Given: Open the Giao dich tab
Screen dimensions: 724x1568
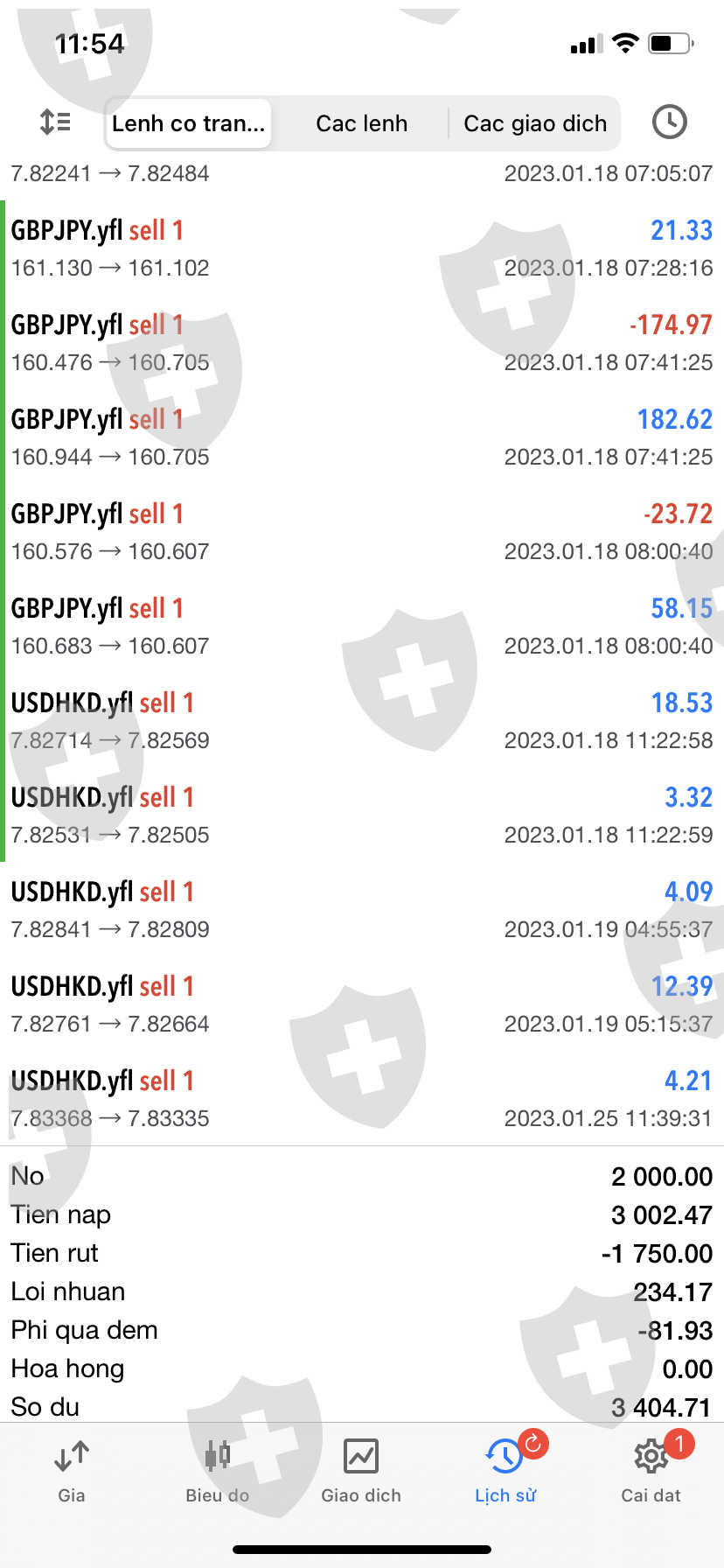Looking at the screenshot, I should [x=361, y=1472].
